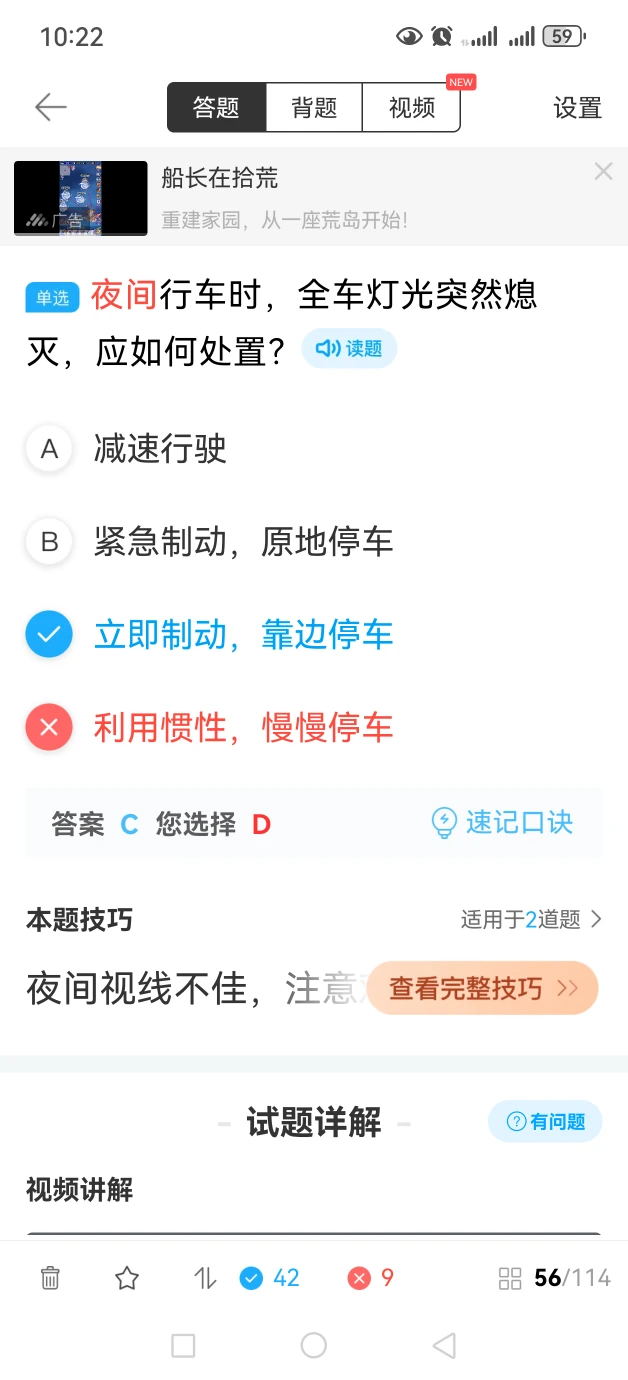
Task: Open 设置 settings
Action: (x=577, y=107)
